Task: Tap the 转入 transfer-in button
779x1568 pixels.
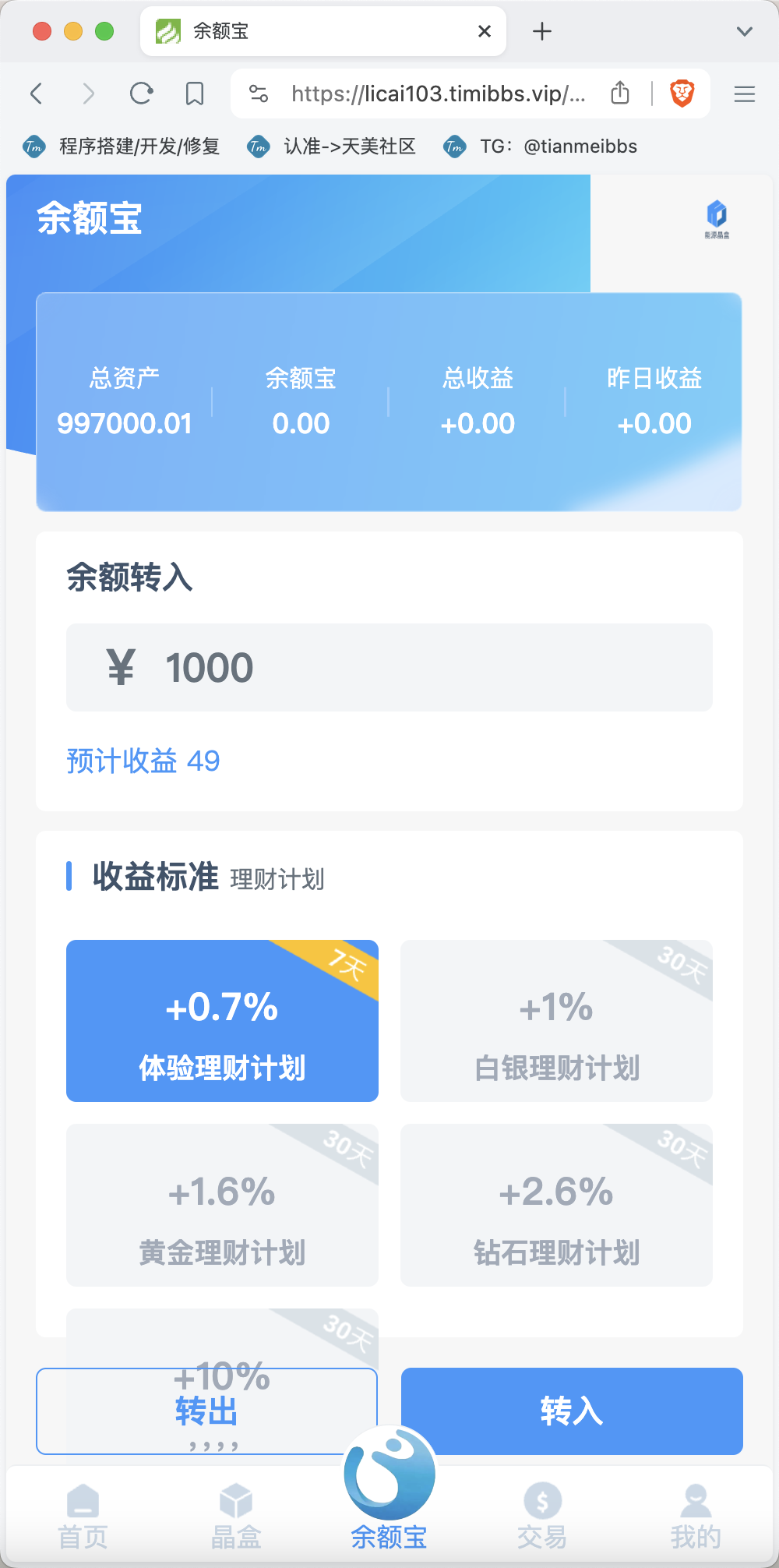Action: click(572, 1411)
